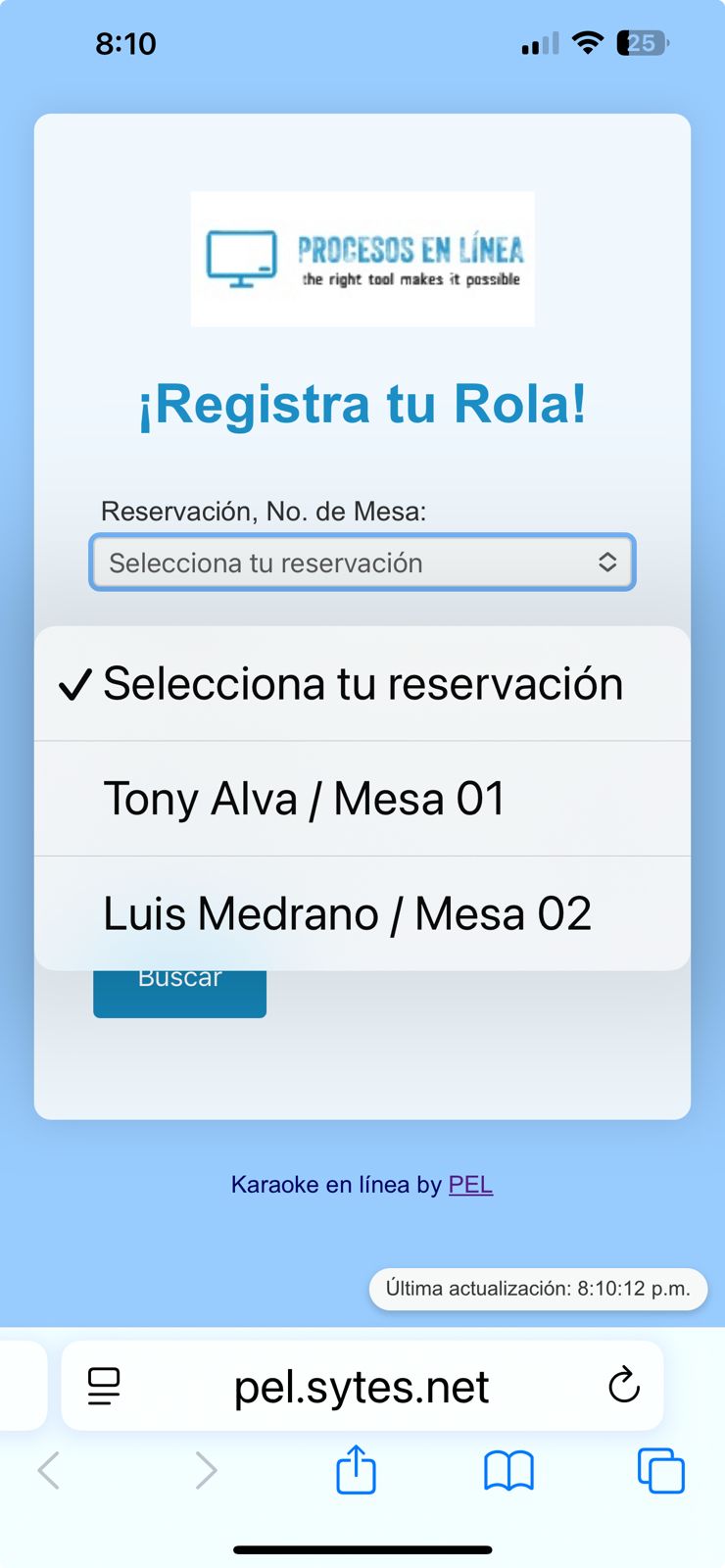Viewport: 725px width, 1568px height.
Task: Show all open tabs
Action: pos(661,1470)
